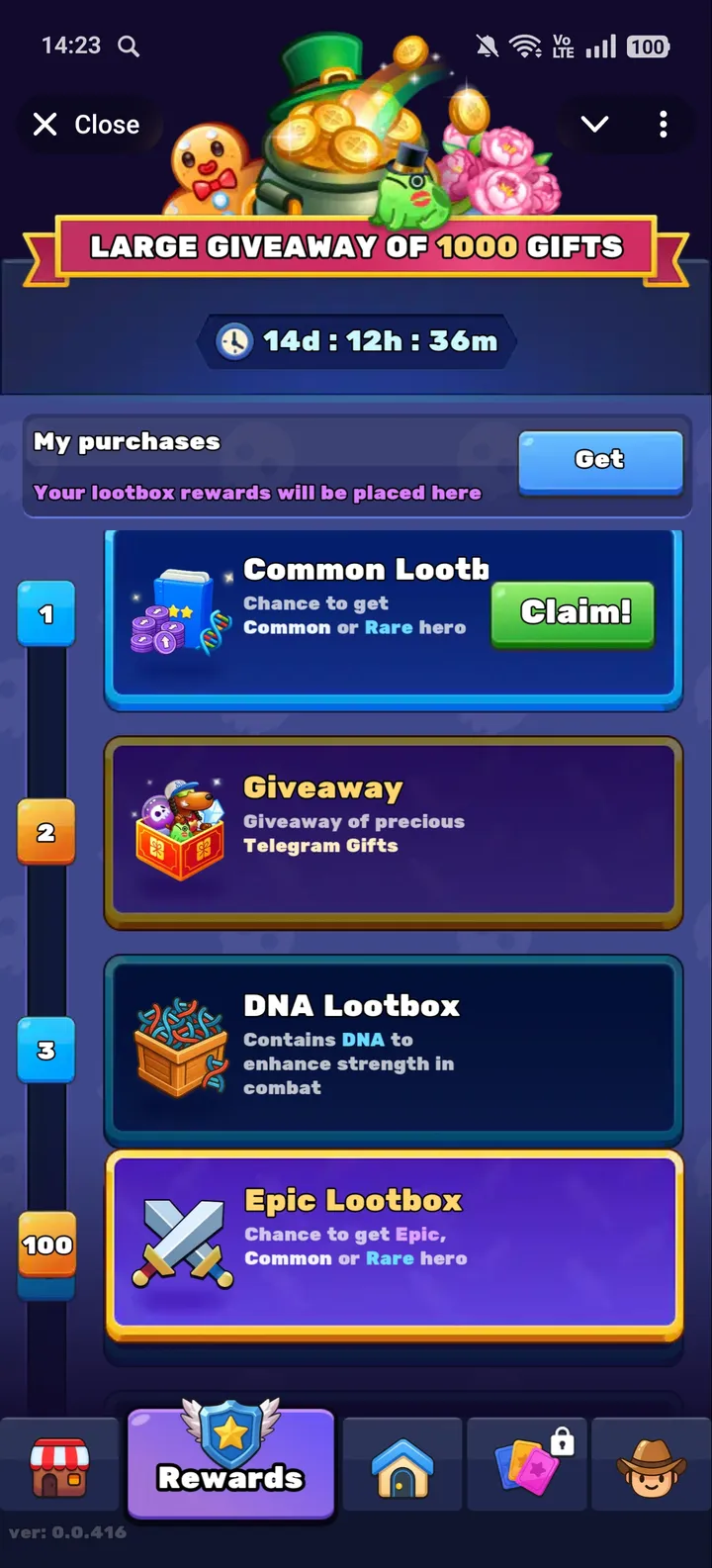
Task: Close the mini app
Action: pos(87,125)
